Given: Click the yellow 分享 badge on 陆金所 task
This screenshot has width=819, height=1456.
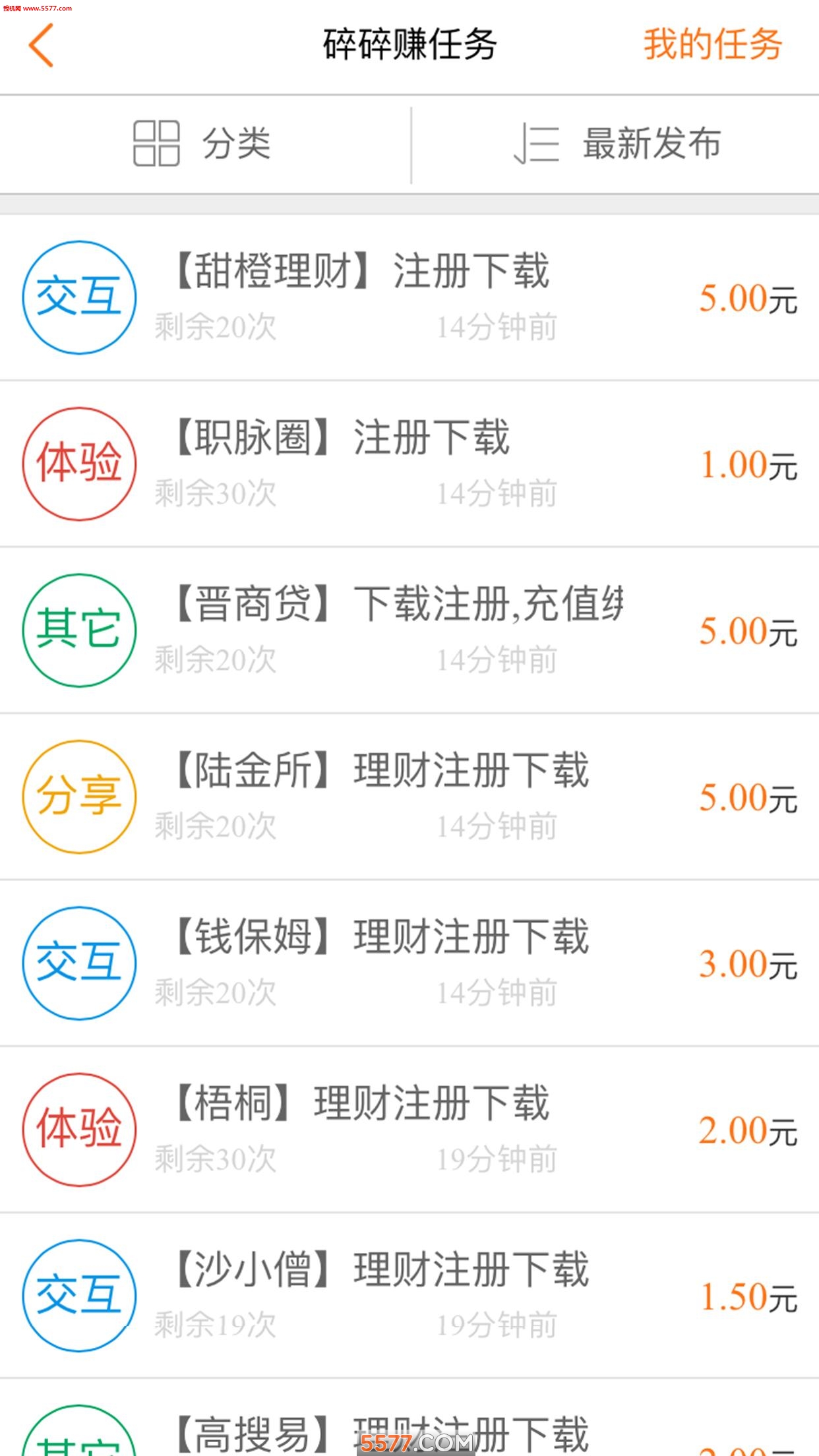Looking at the screenshot, I should tap(79, 797).
